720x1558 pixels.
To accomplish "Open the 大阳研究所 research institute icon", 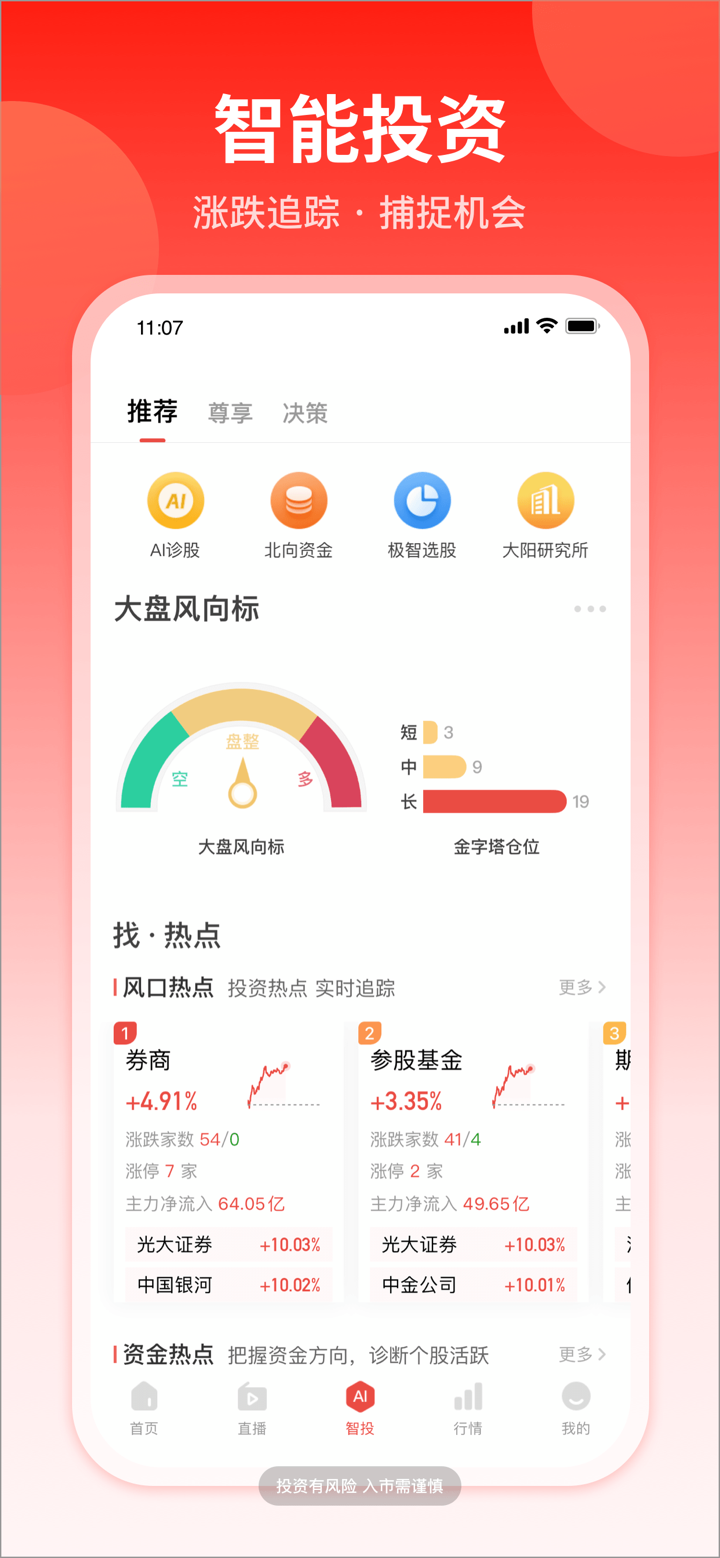I will click(x=545, y=500).
